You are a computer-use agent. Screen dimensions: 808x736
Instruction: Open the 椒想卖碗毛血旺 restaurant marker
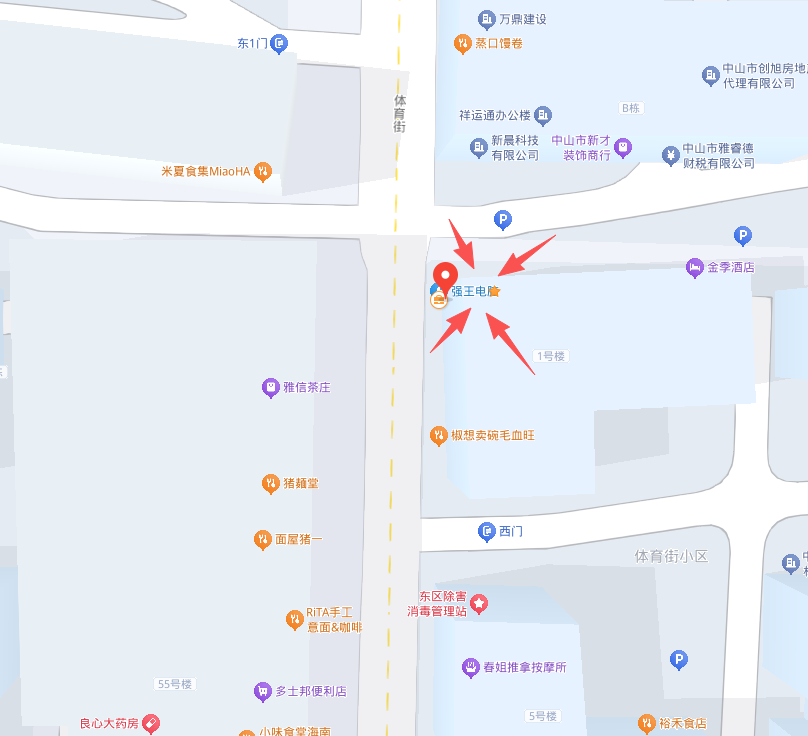tap(438, 435)
